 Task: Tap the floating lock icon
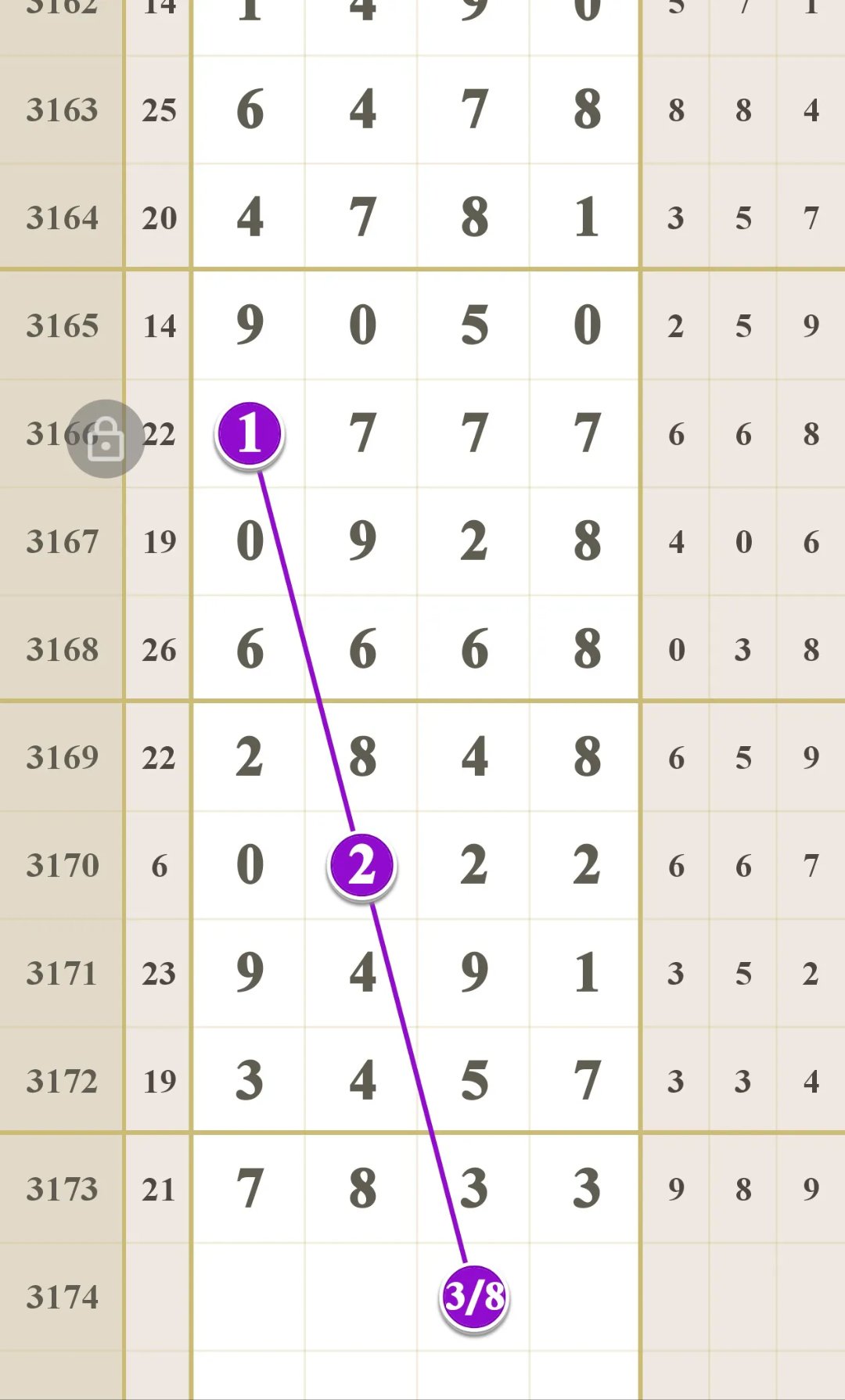pos(105,439)
